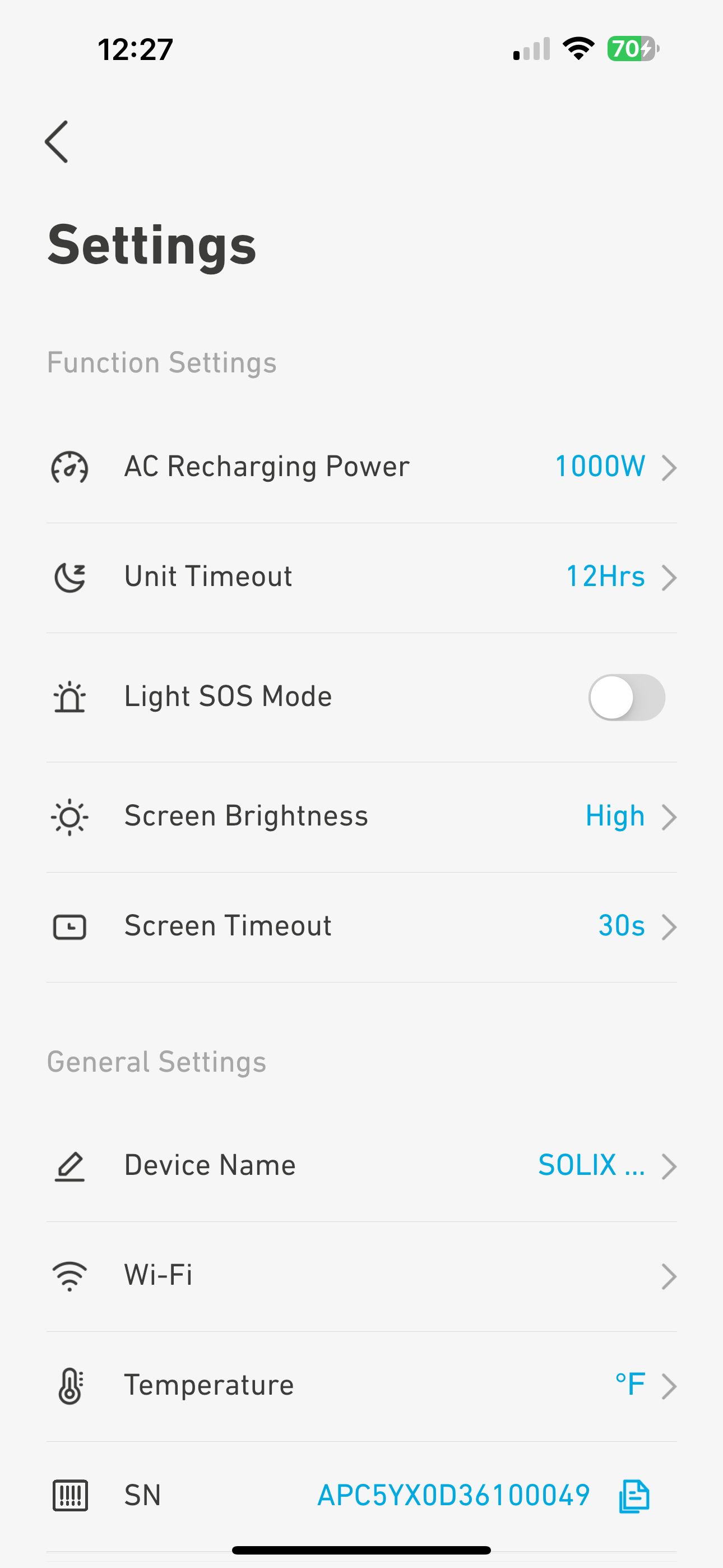Open AC Recharging Power setting
Image resolution: width=723 pixels, height=1568 pixels.
pyautogui.click(x=361, y=468)
